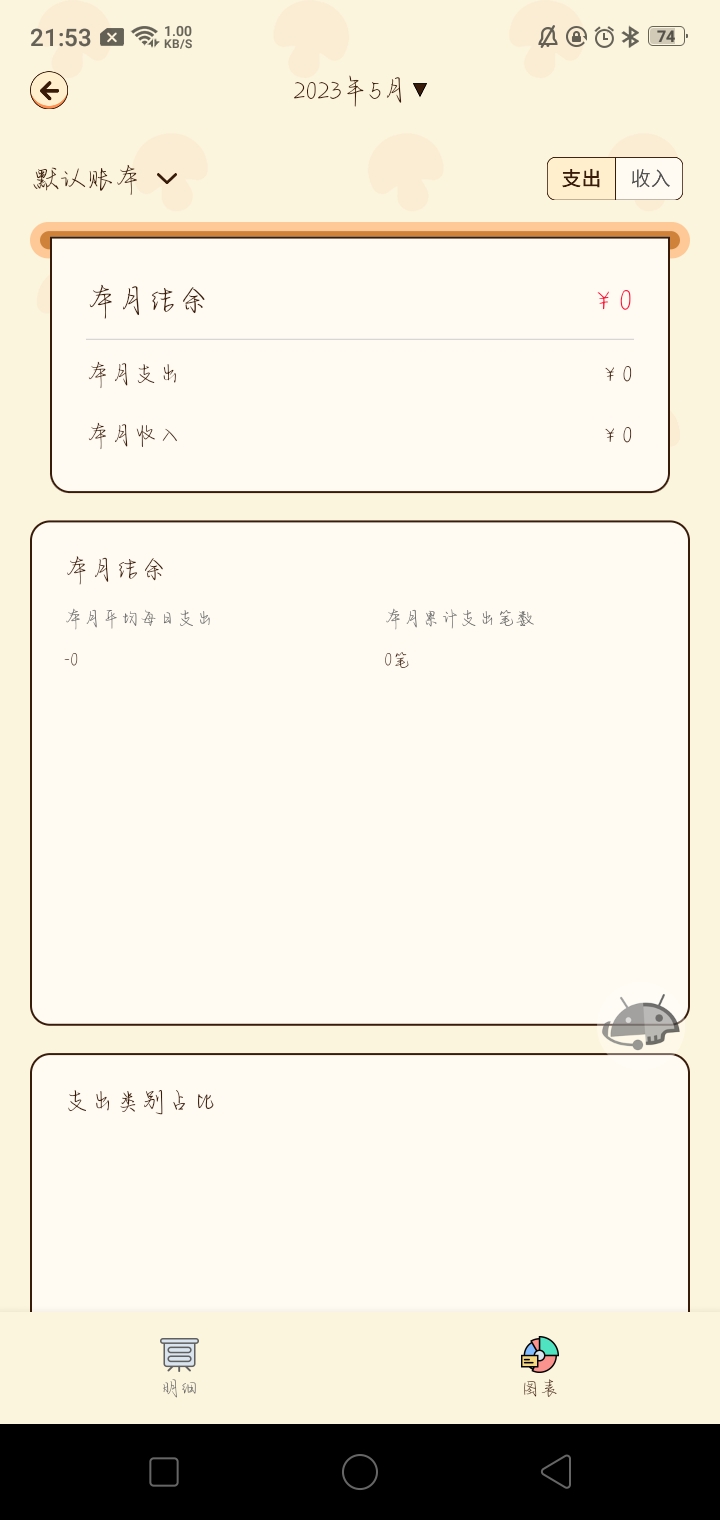
Task: Open the recent apps overview
Action: click(x=164, y=1472)
